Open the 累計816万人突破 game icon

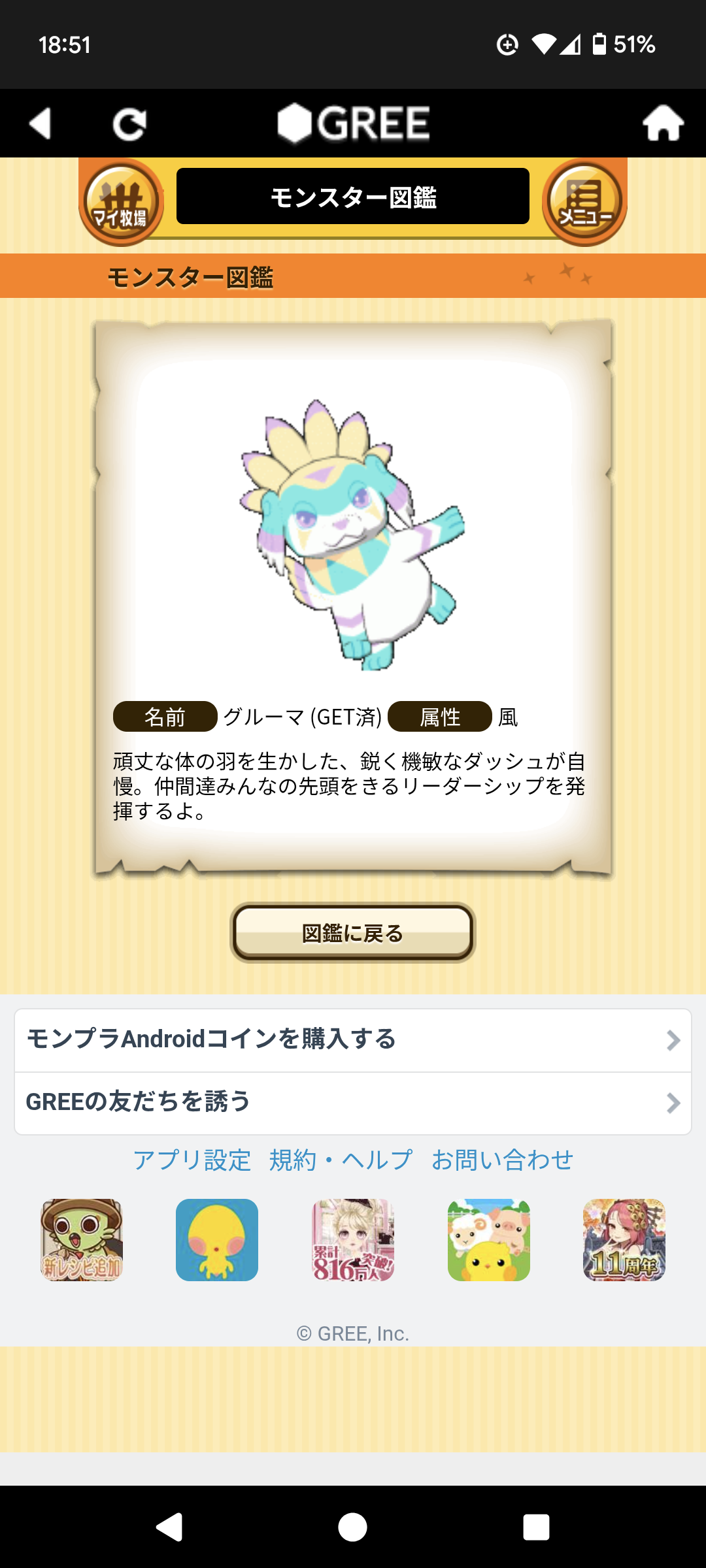pos(353,1239)
